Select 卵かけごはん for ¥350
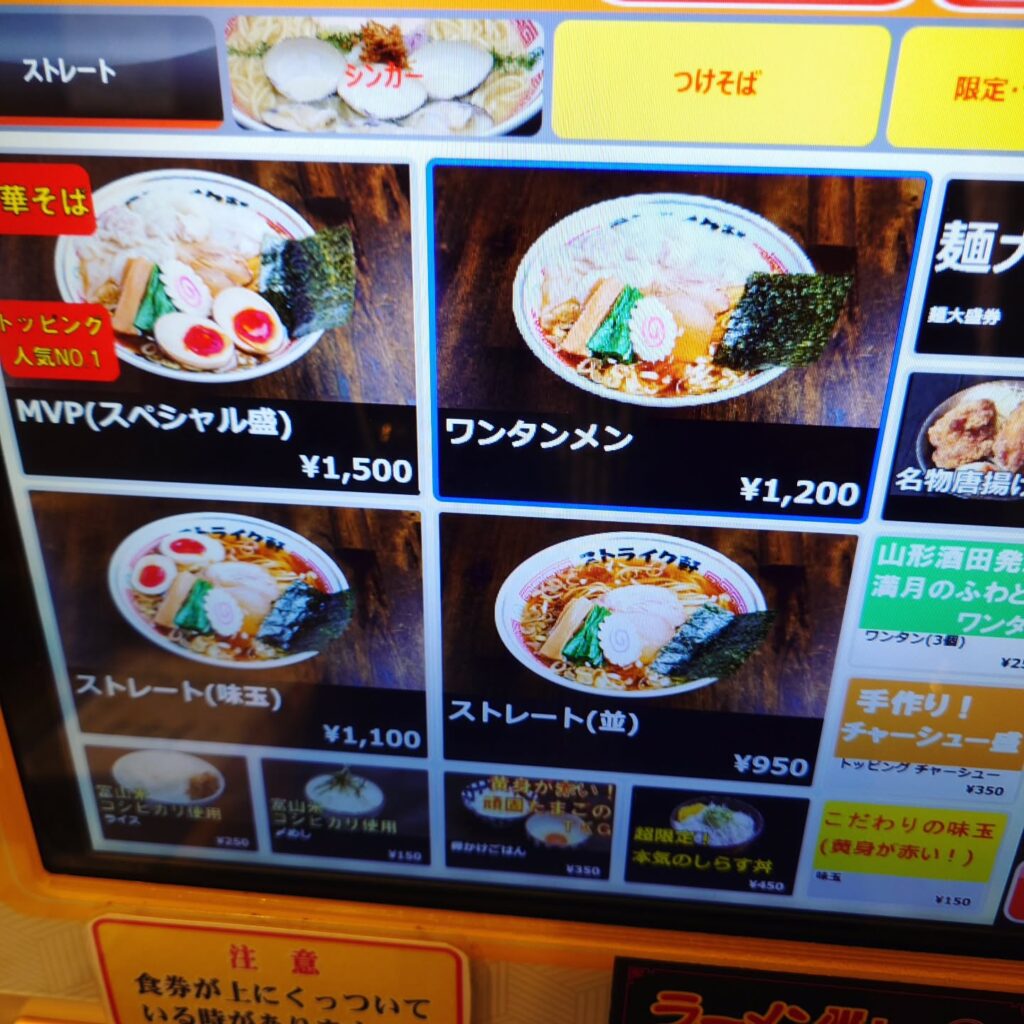 530,825
